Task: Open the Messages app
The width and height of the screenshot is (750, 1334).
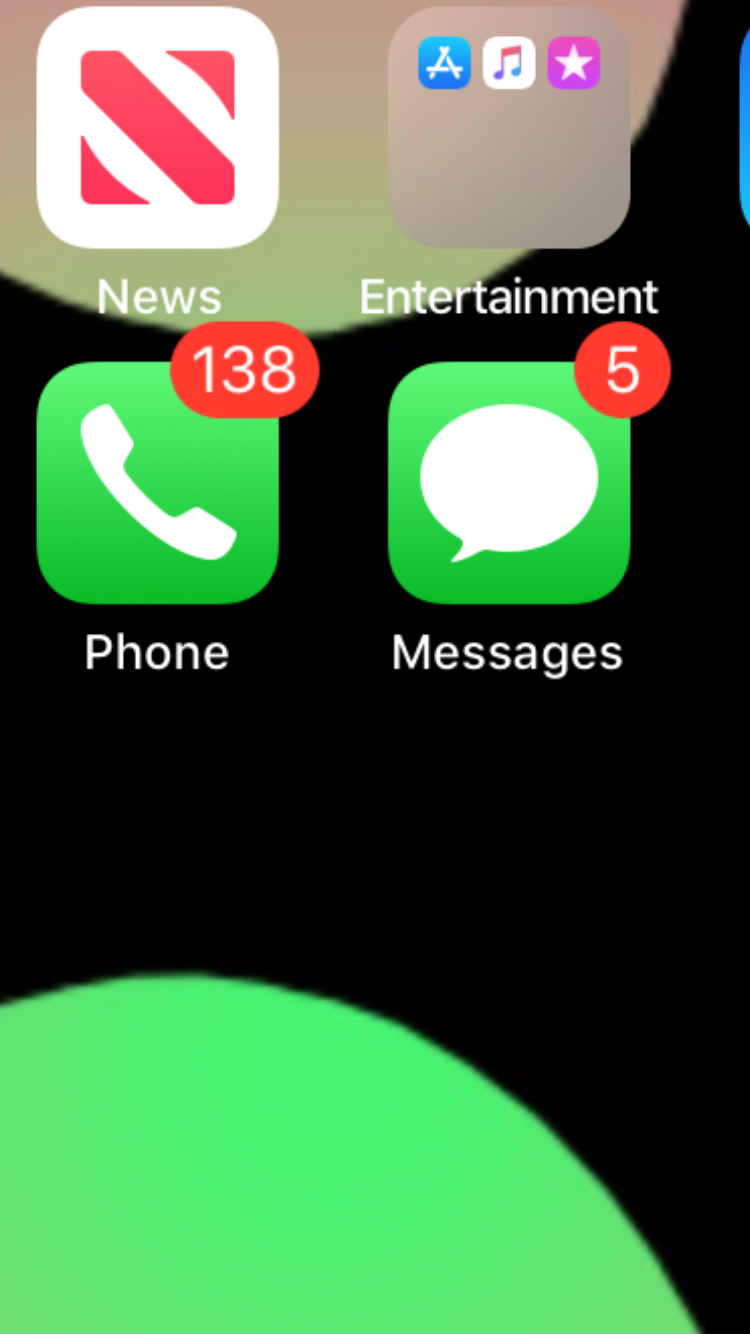Action: [509, 483]
